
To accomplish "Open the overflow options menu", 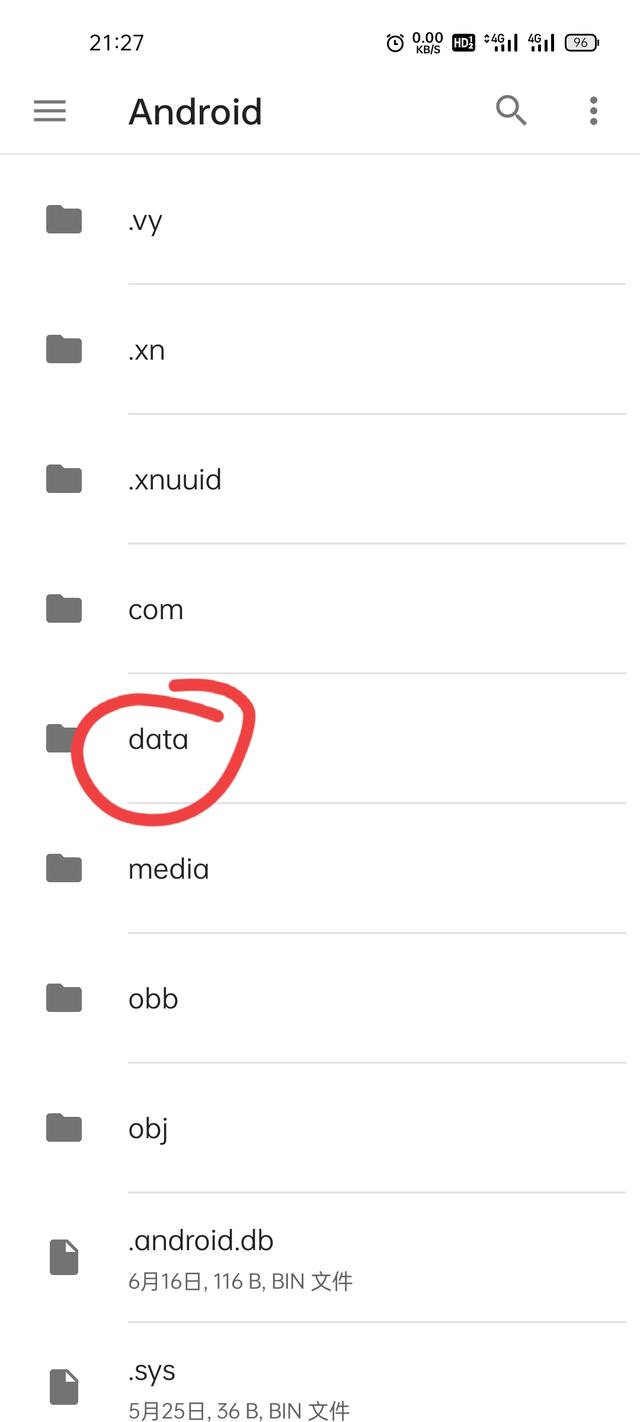I will pyautogui.click(x=593, y=111).
